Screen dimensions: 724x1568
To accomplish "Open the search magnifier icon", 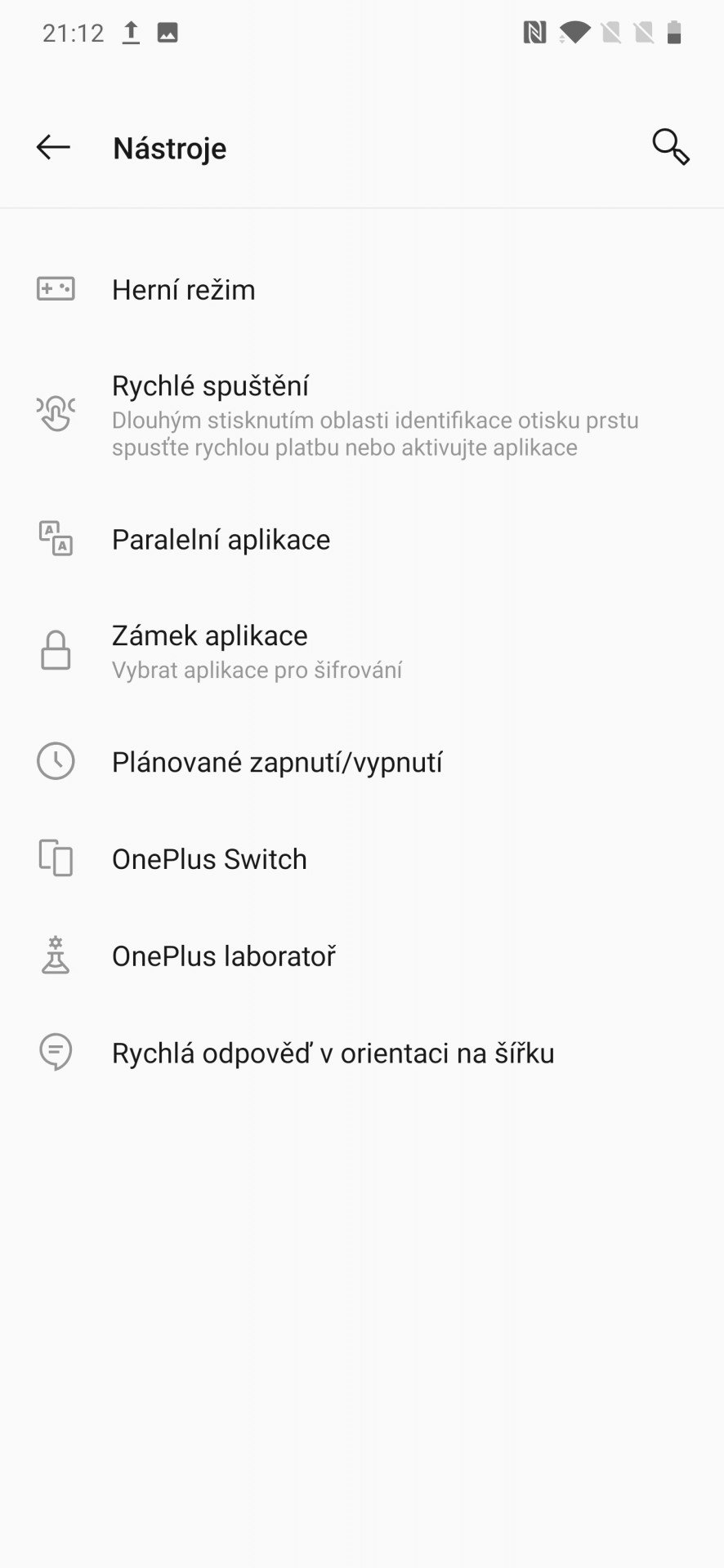I will click(671, 147).
